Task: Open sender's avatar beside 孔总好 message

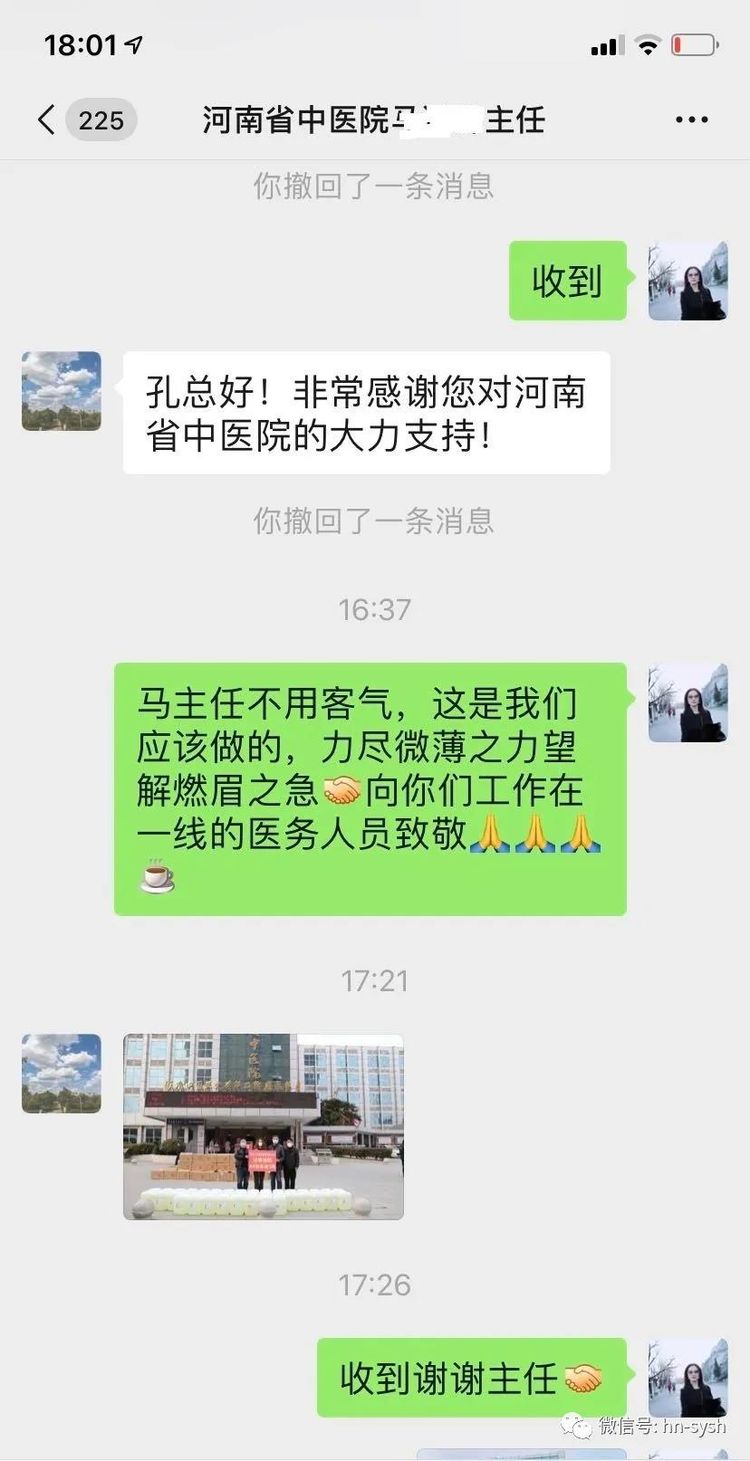Action: 62,391
